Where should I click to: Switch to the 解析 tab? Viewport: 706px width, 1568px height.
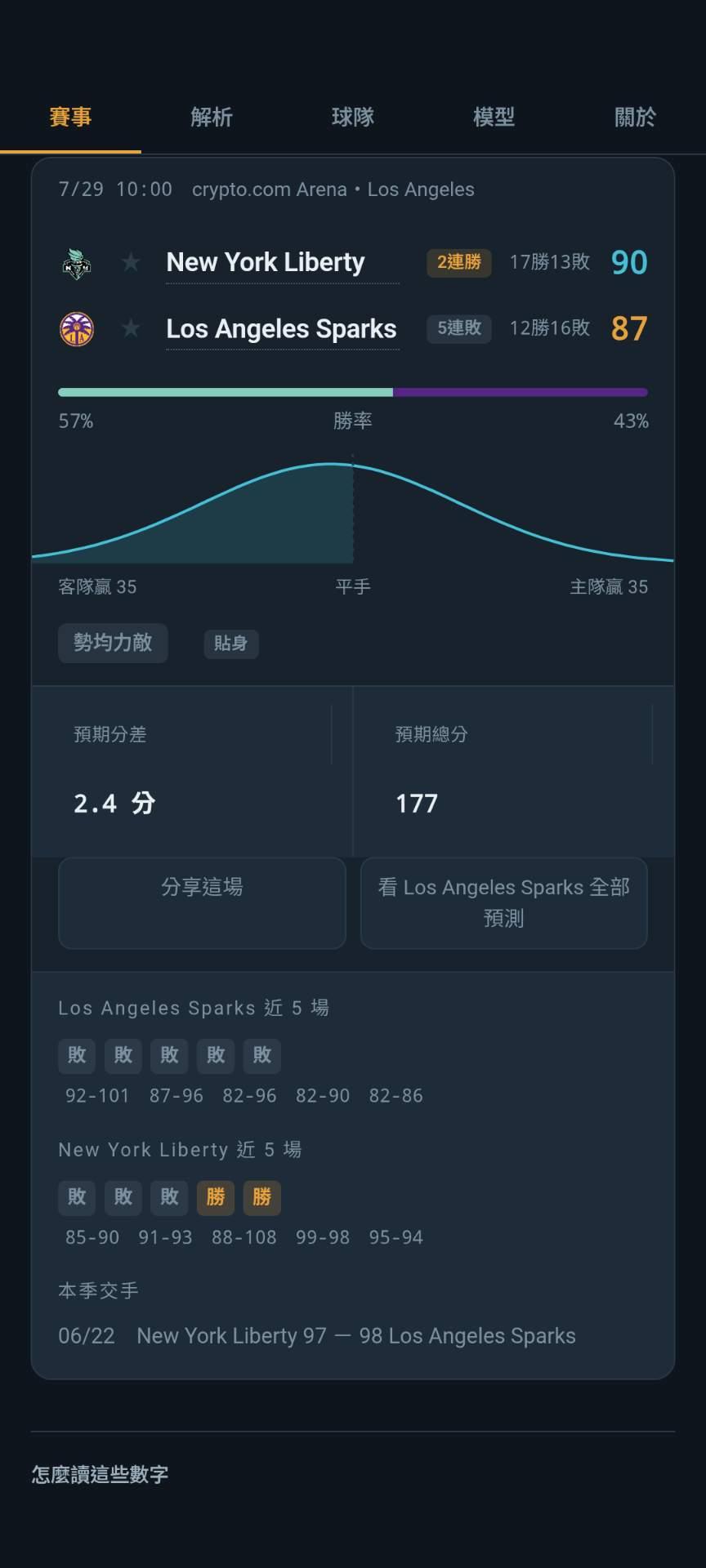click(x=212, y=117)
